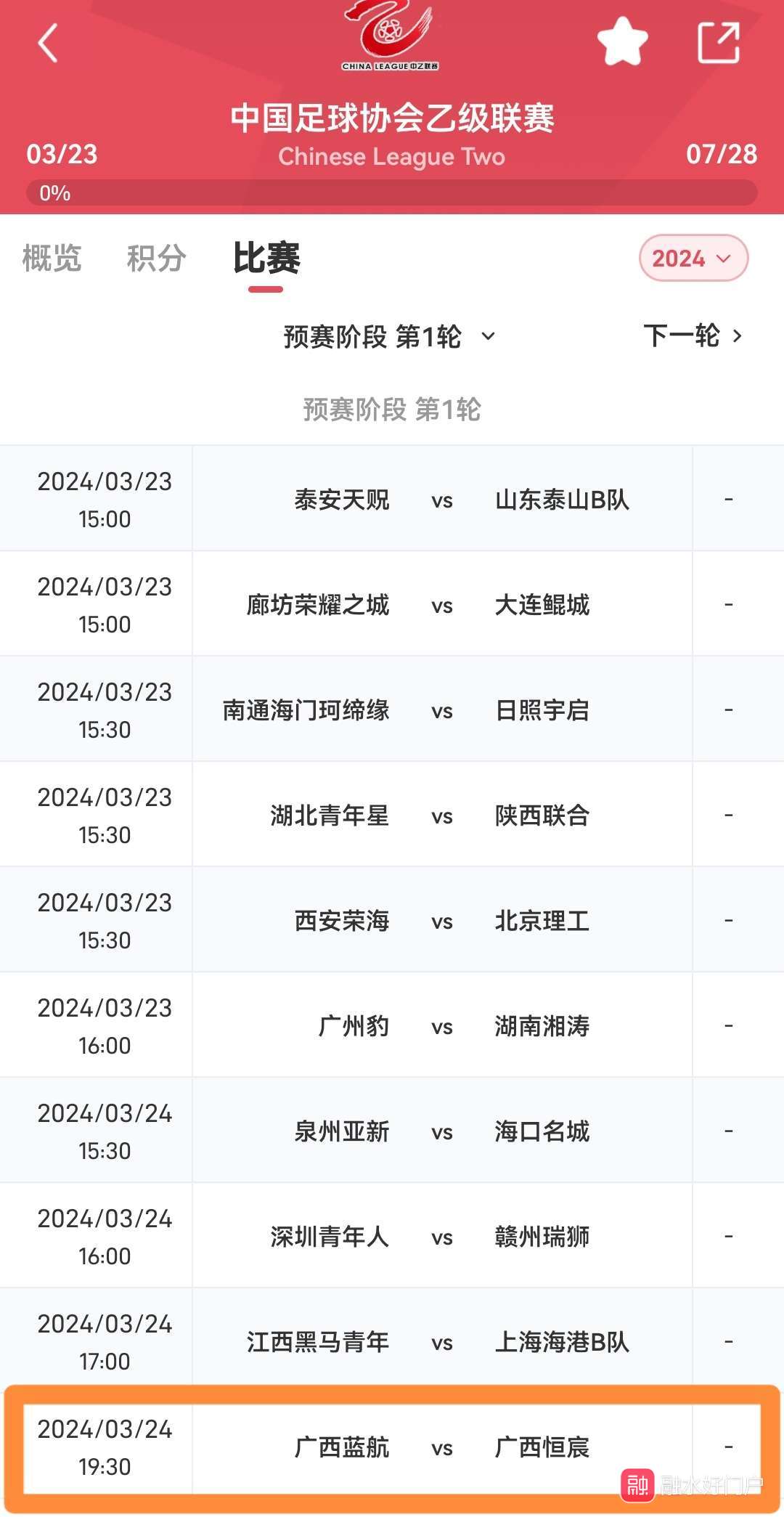Select match 泉州亚新 vs 海口名城

[392, 1131]
